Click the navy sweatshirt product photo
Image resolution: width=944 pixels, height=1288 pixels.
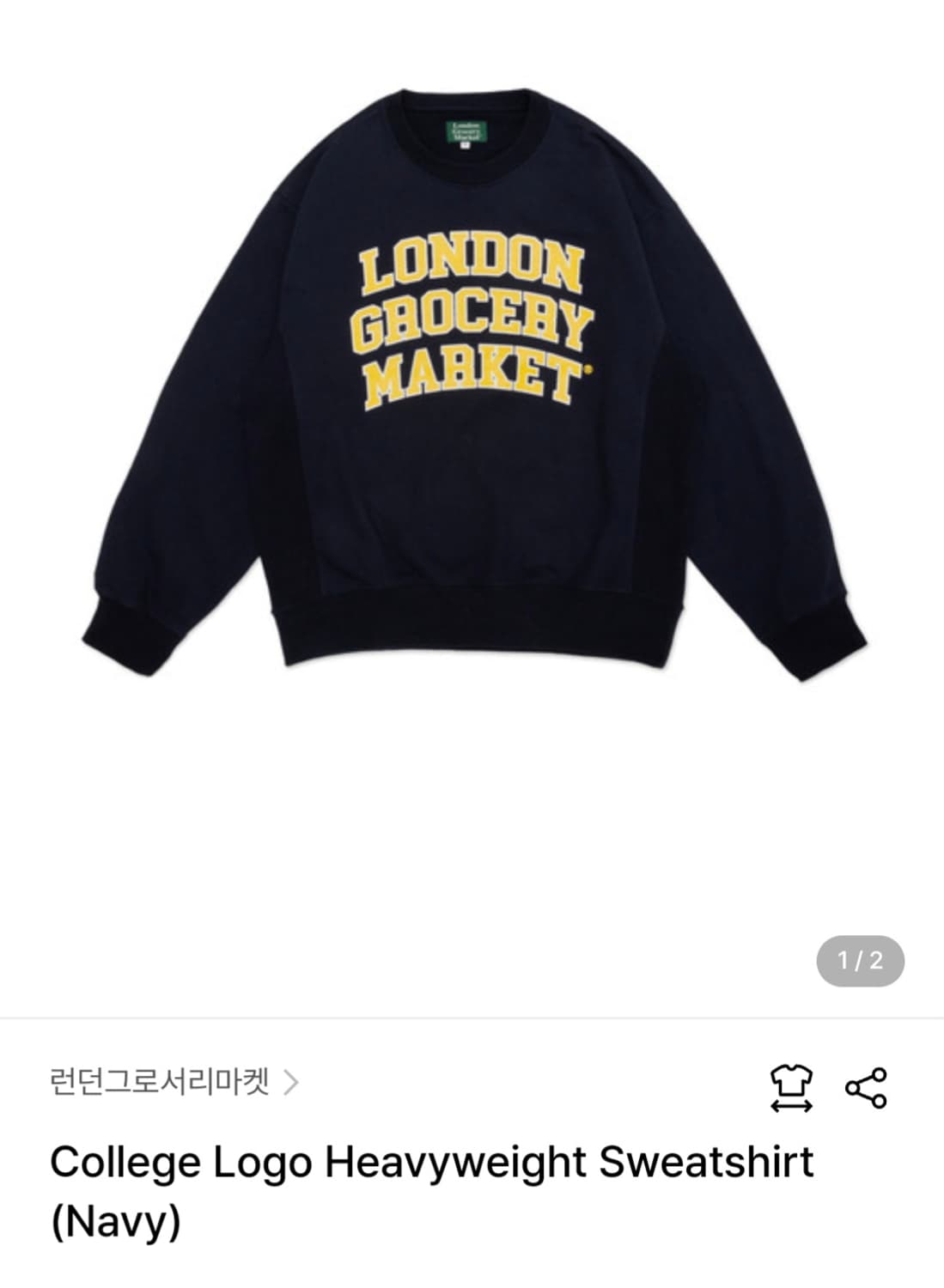click(x=472, y=386)
